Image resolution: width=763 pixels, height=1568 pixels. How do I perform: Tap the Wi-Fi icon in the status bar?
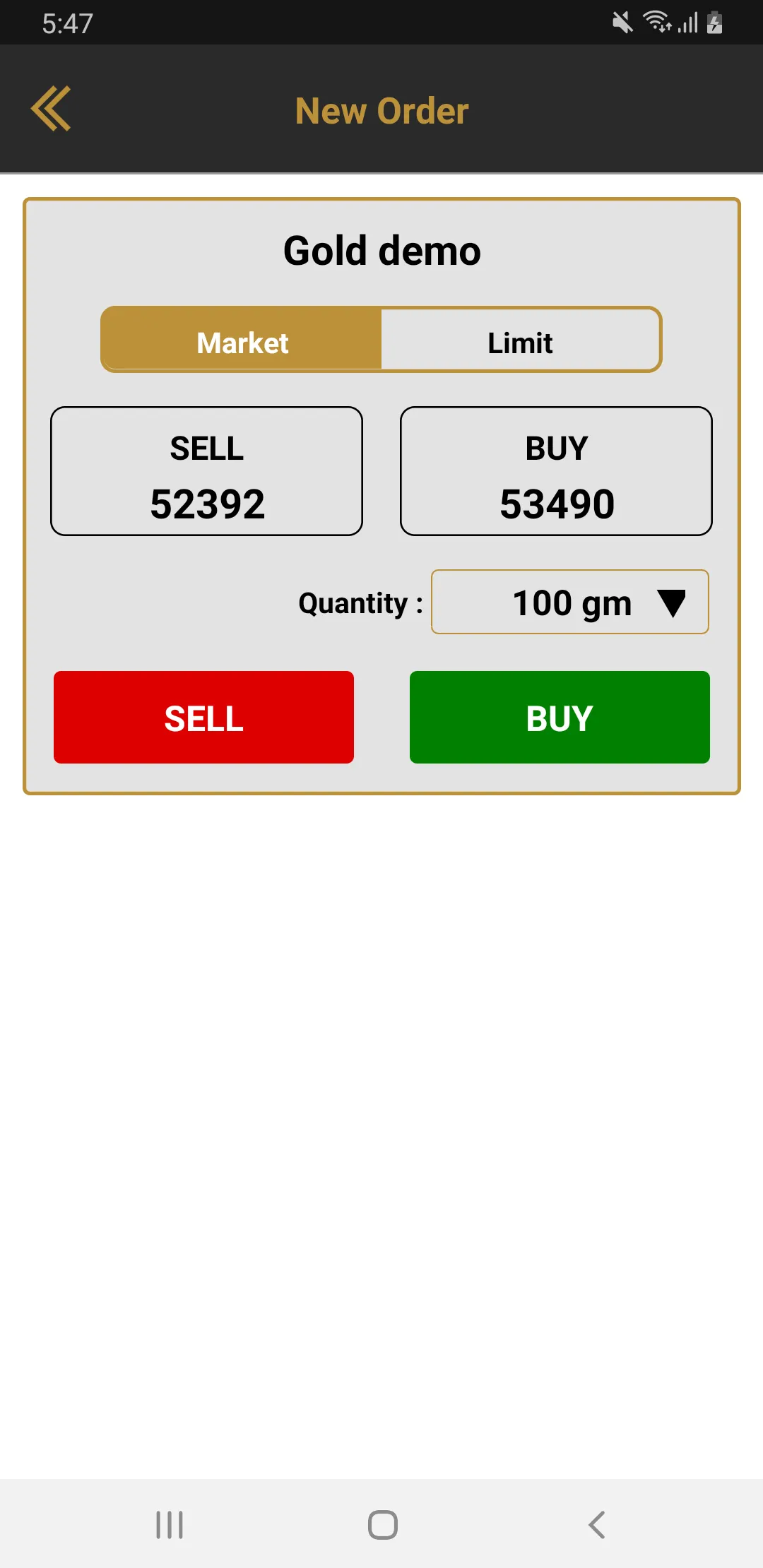click(658, 22)
